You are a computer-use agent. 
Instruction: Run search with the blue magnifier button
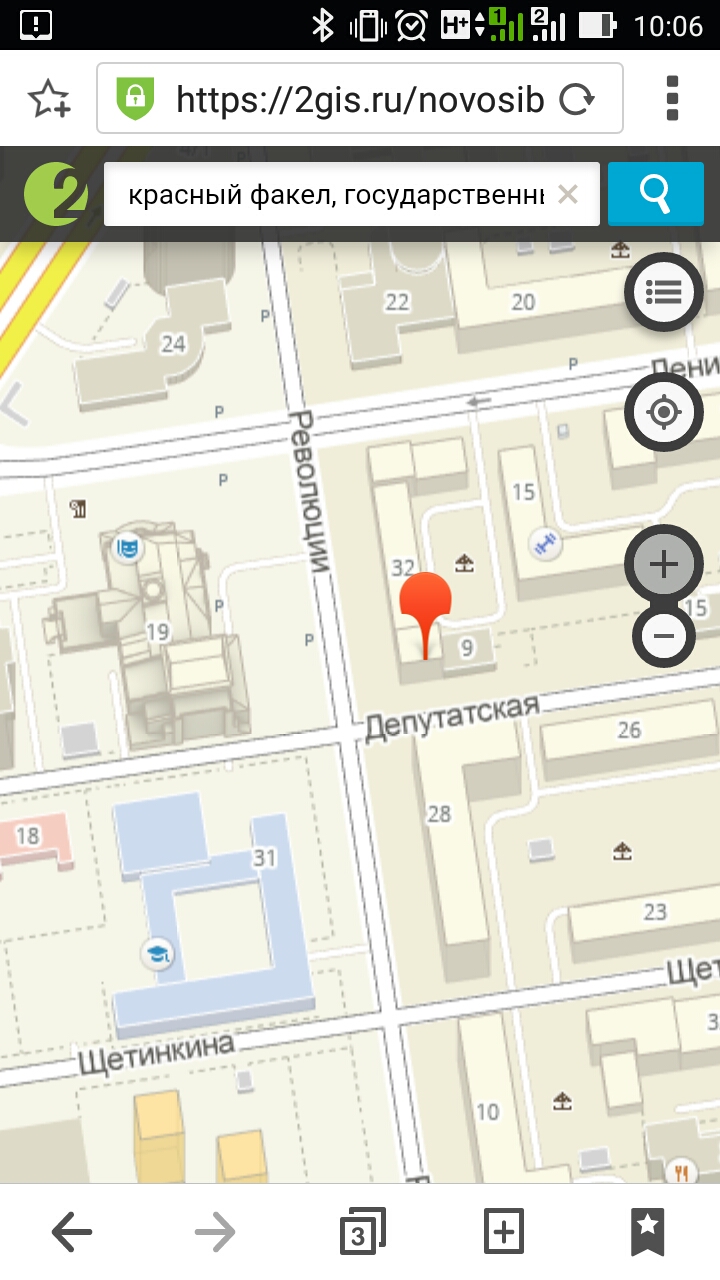tap(655, 194)
